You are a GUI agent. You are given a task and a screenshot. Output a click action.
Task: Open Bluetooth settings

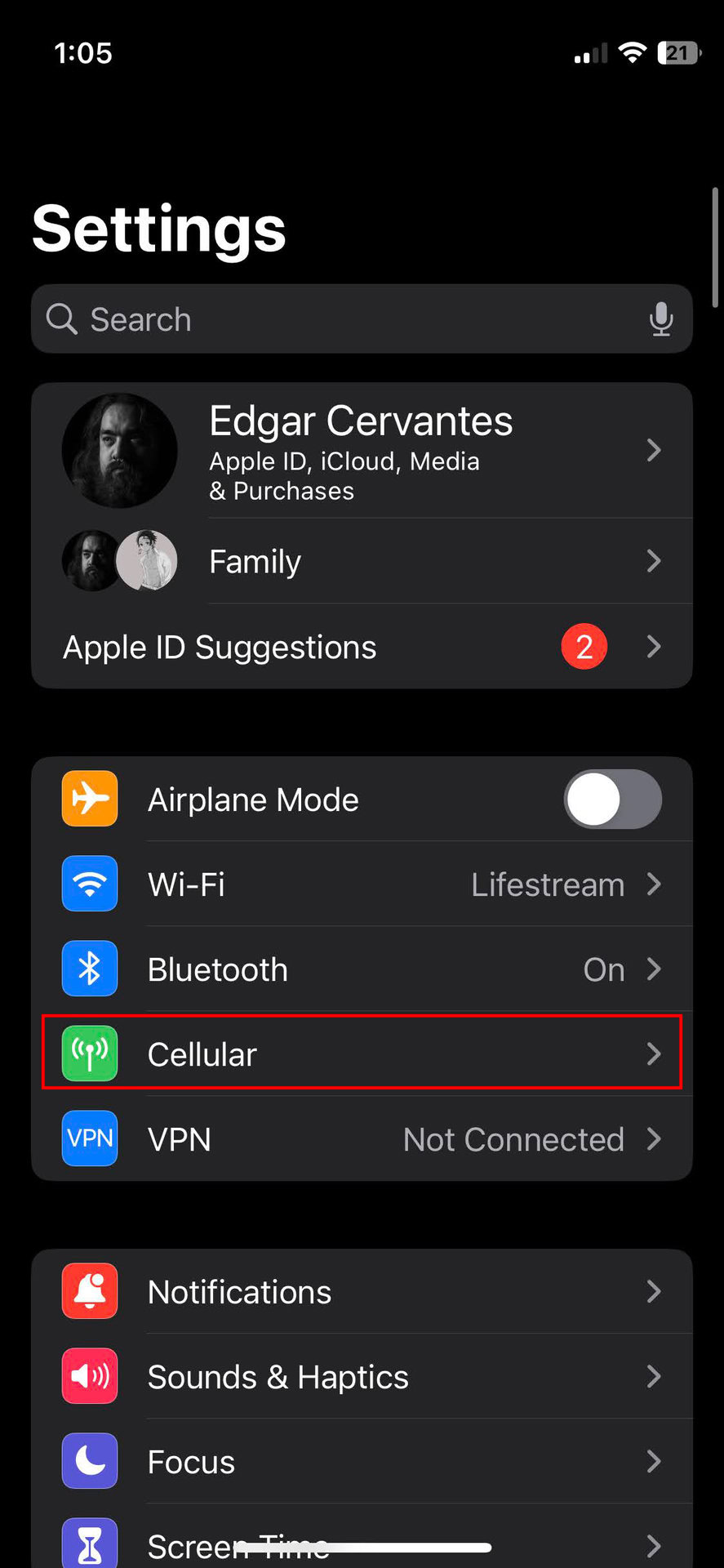pos(362,969)
